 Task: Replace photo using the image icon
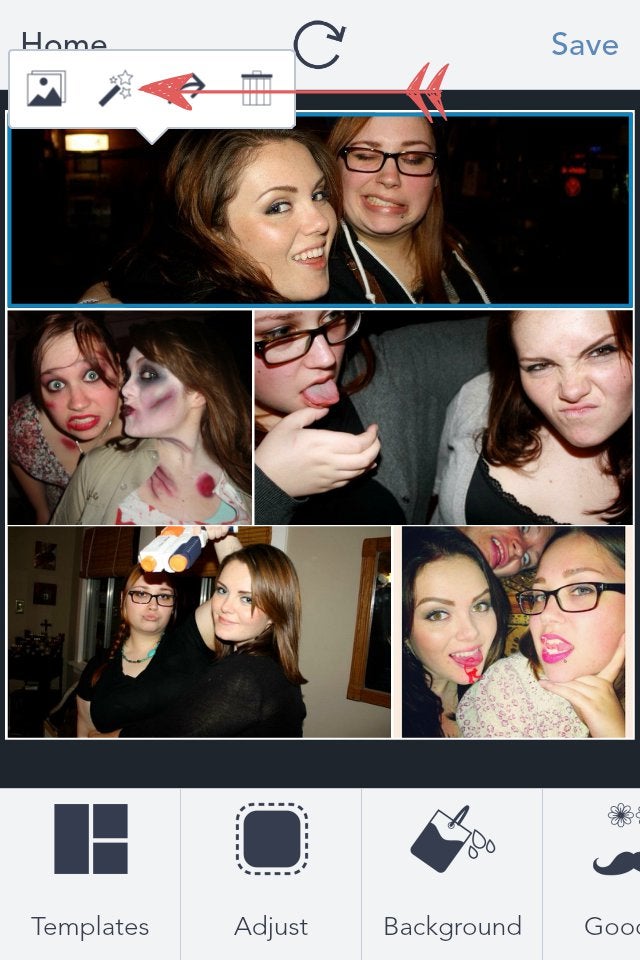point(46,89)
